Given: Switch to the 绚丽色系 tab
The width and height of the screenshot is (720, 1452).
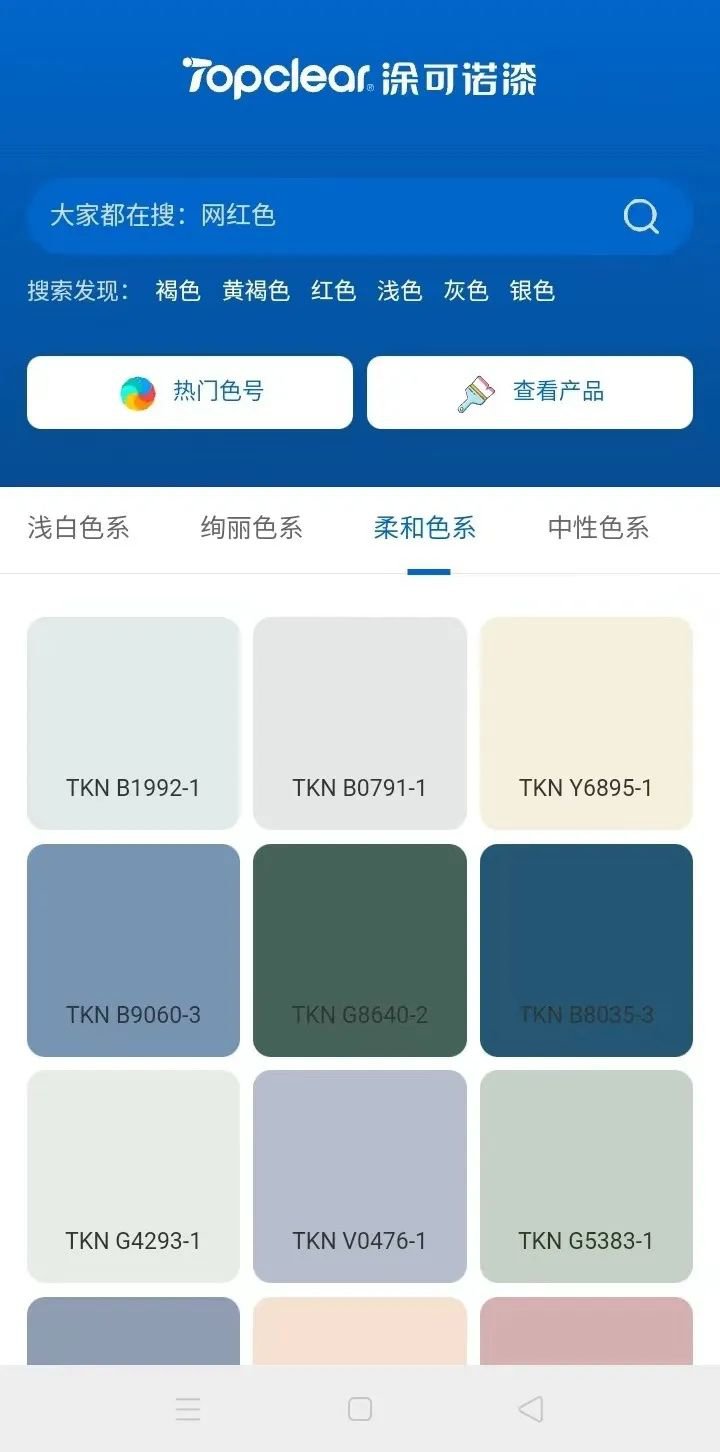Looking at the screenshot, I should tap(251, 528).
